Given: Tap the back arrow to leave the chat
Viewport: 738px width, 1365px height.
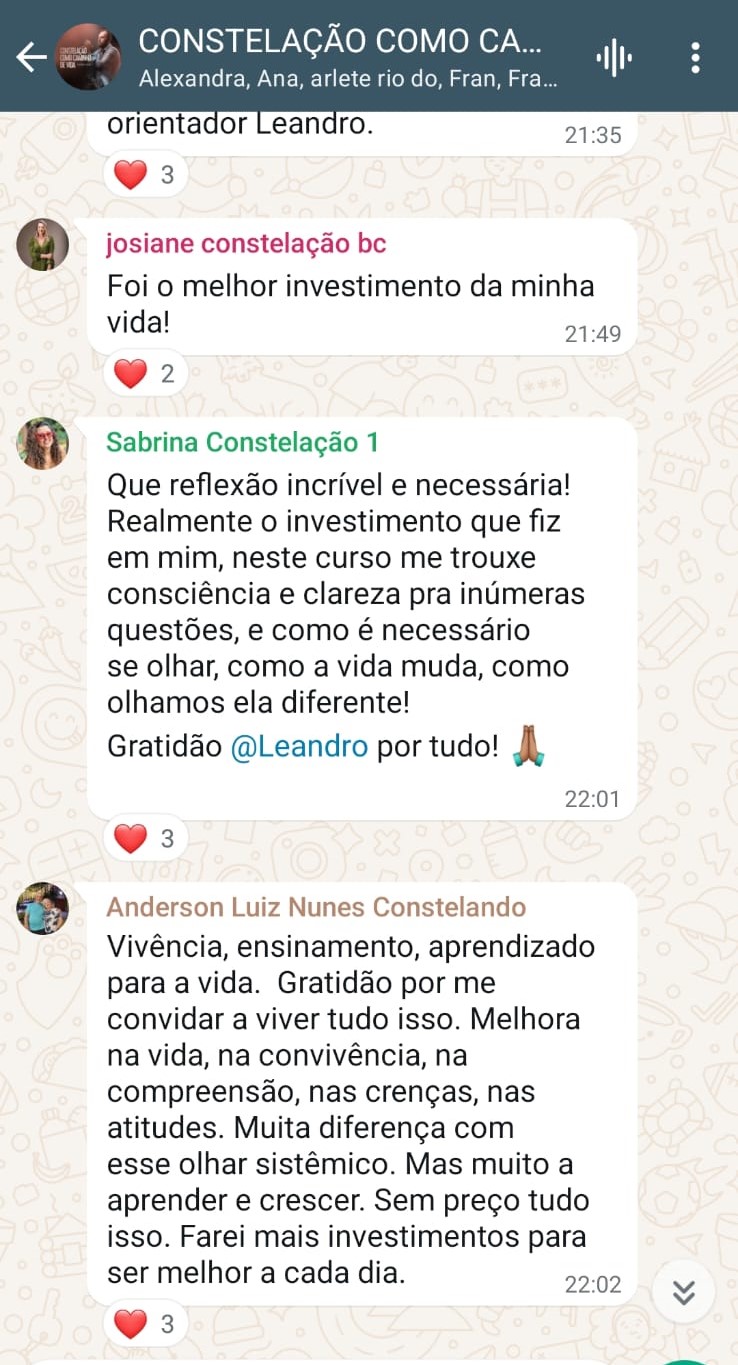Looking at the screenshot, I should (x=29, y=57).
